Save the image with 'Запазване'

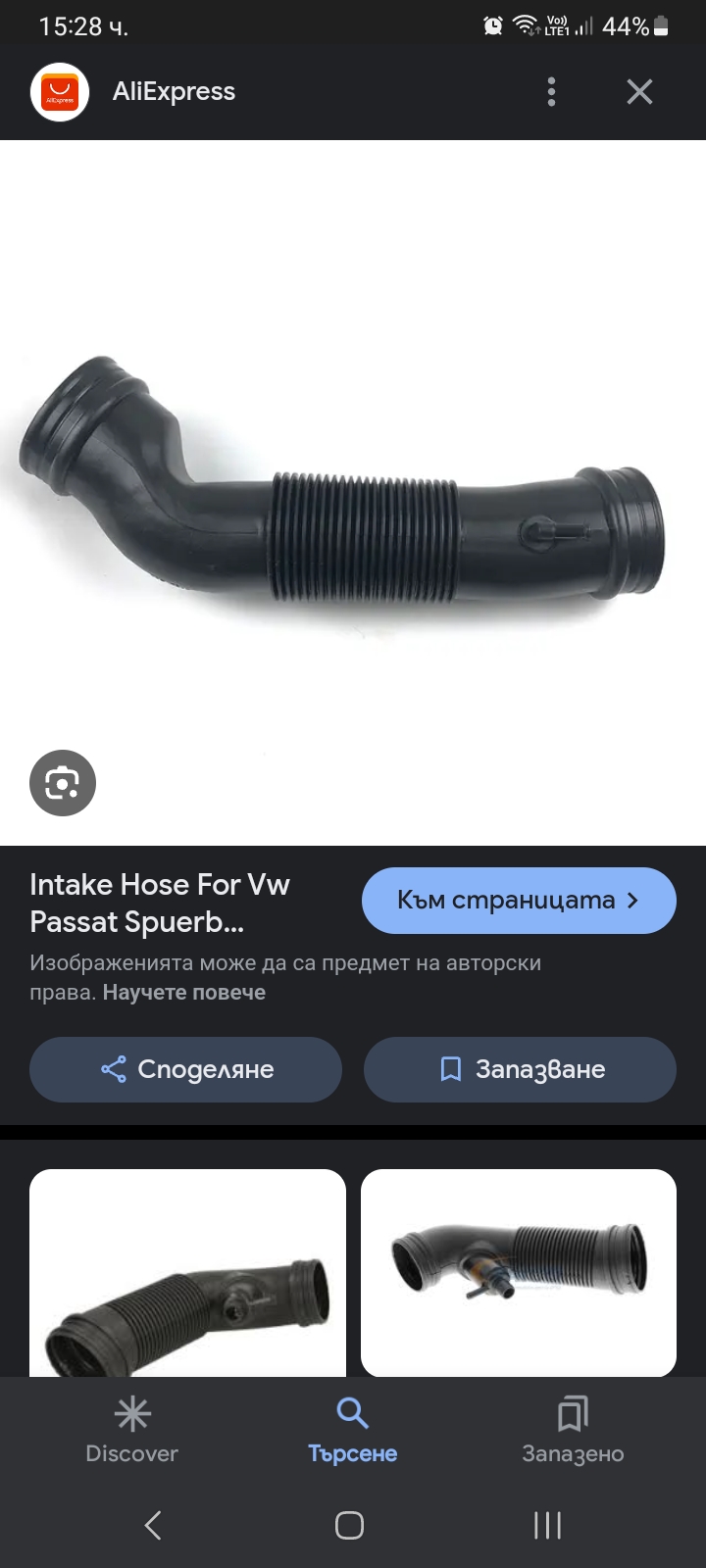point(520,1069)
